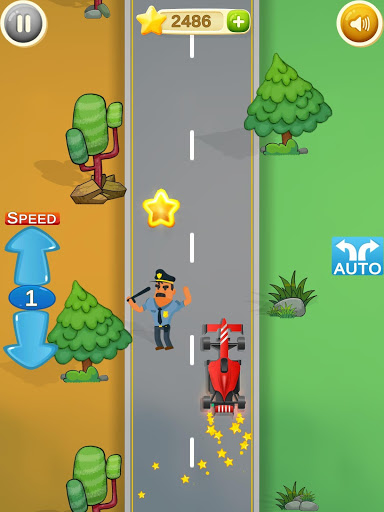
Task: Enable AUTO steering mode
Action: click(357, 256)
